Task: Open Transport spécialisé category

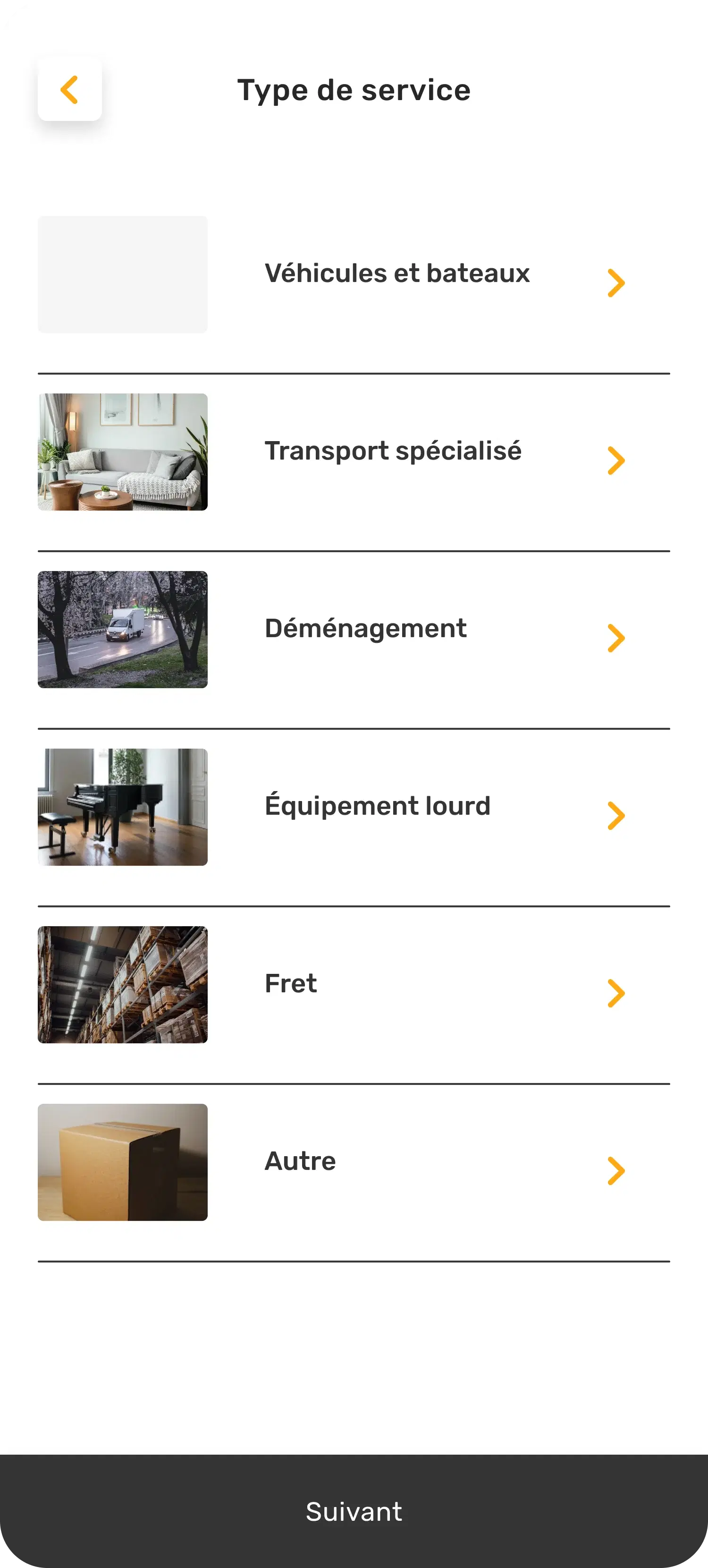Action: click(x=393, y=452)
